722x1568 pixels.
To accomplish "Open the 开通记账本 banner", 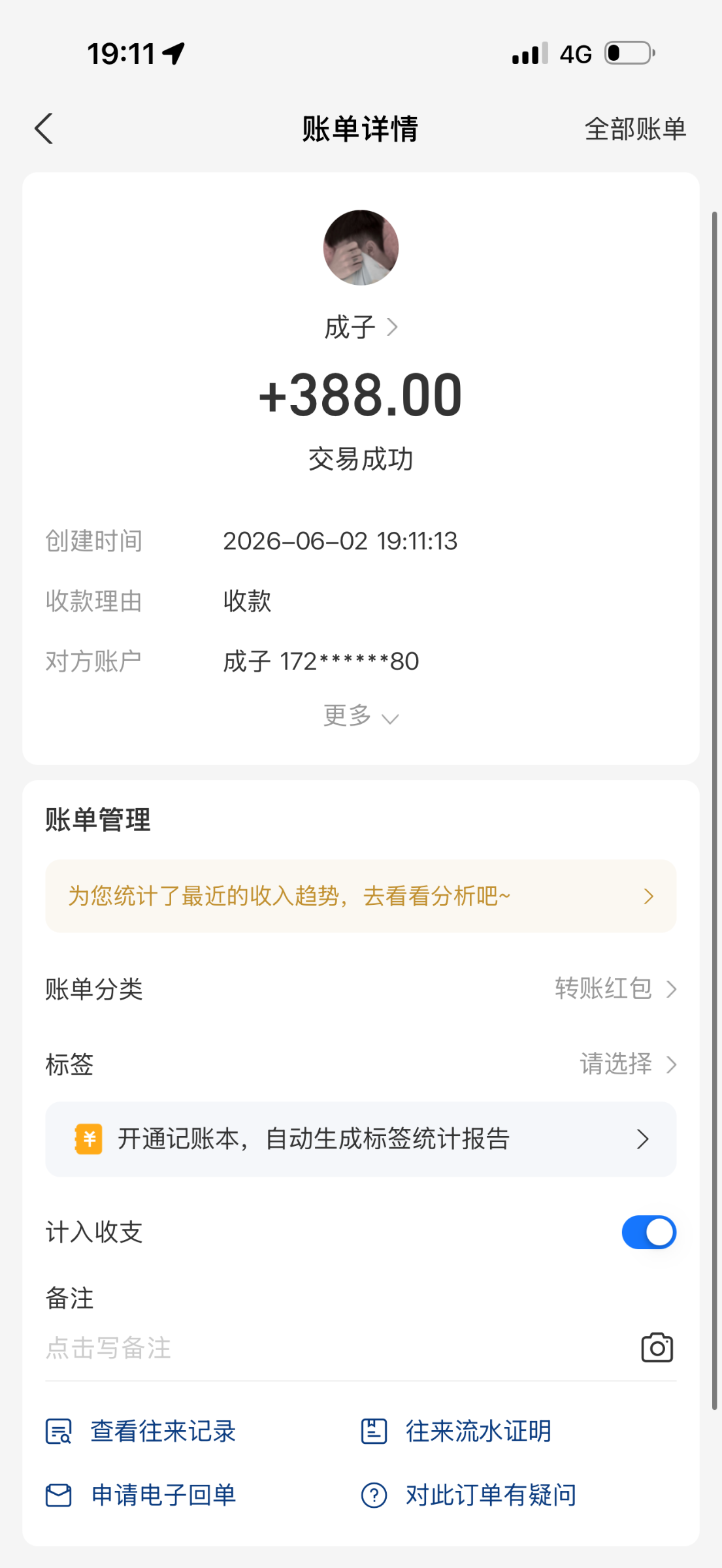I will 361,1139.
